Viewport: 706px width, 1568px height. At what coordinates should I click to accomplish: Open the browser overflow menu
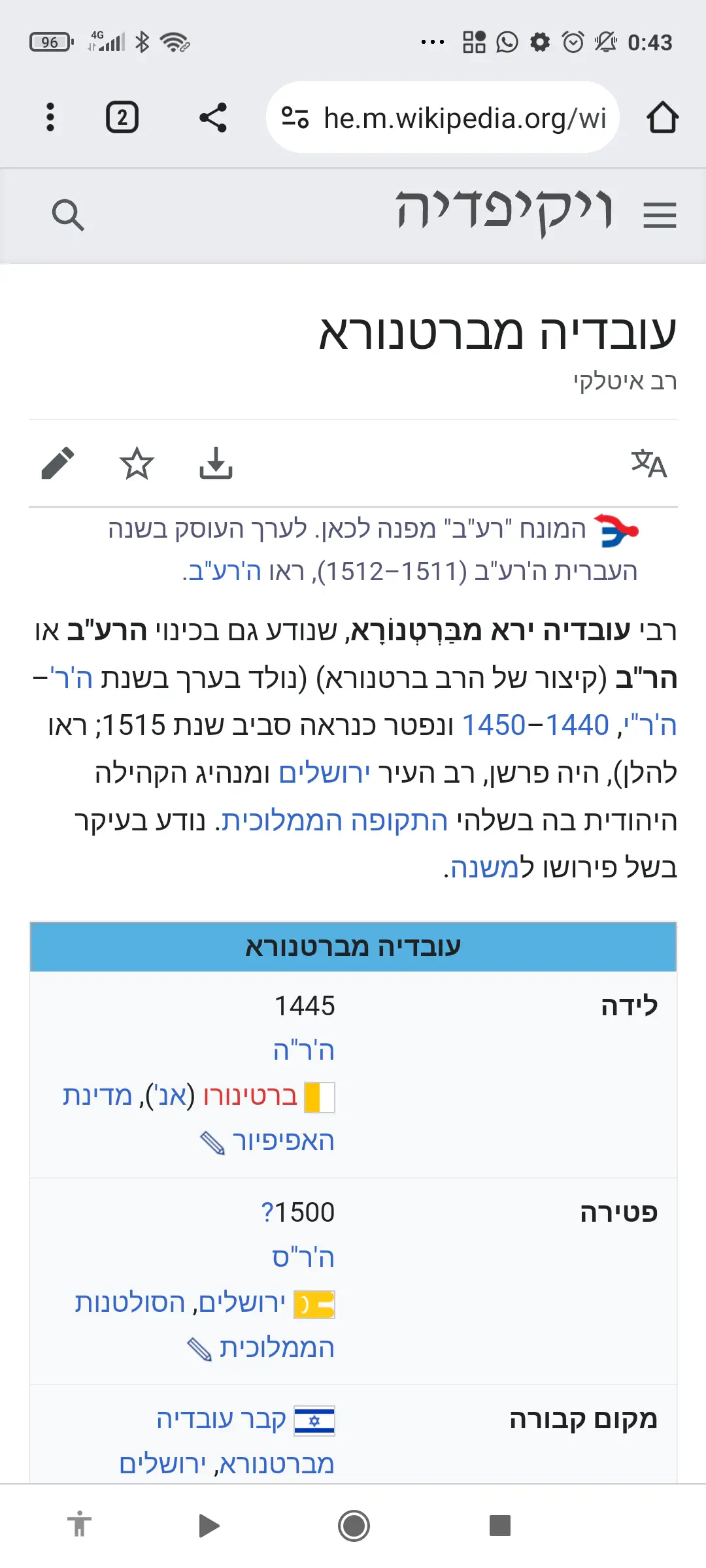coord(50,118)
